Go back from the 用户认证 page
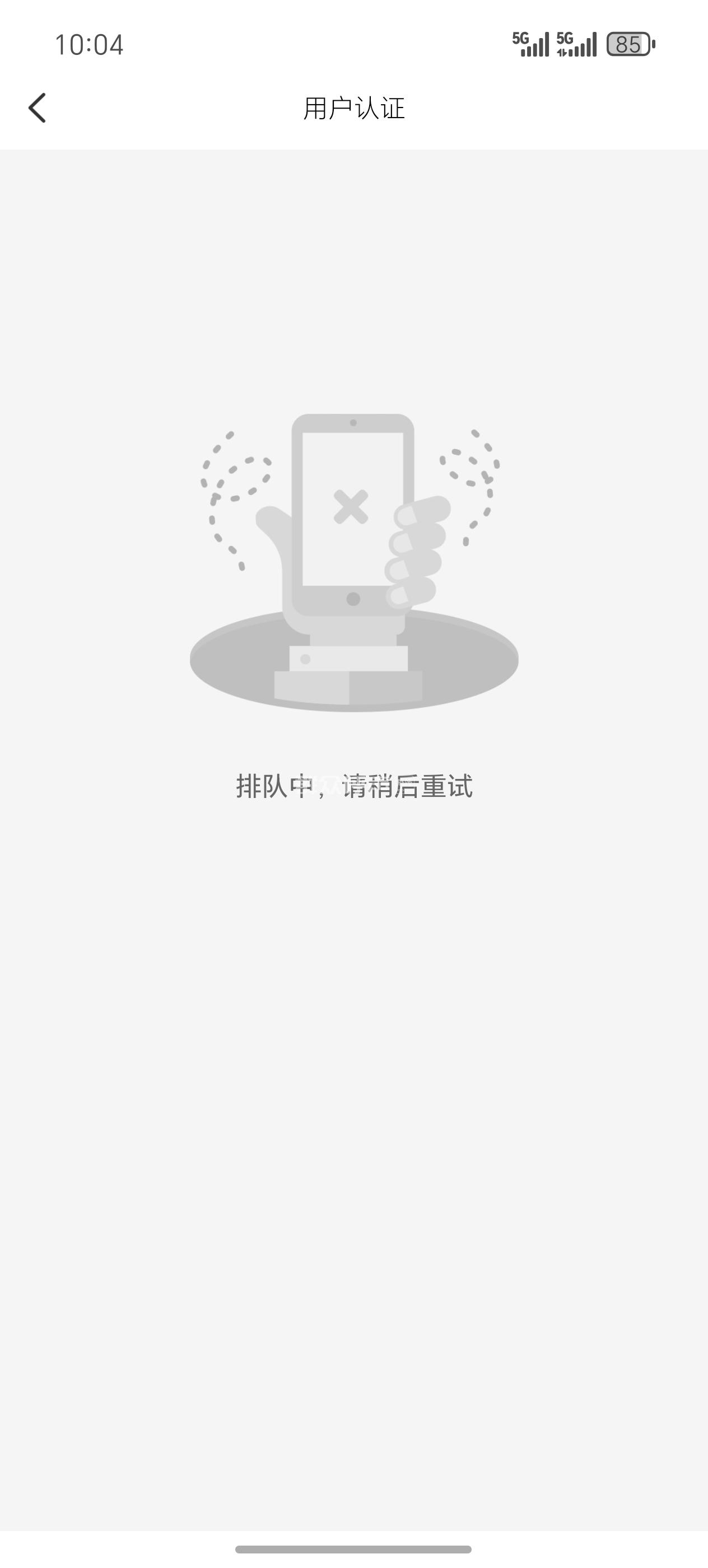This screenshot has width=708, height=1568. click(x=37, y=108)
